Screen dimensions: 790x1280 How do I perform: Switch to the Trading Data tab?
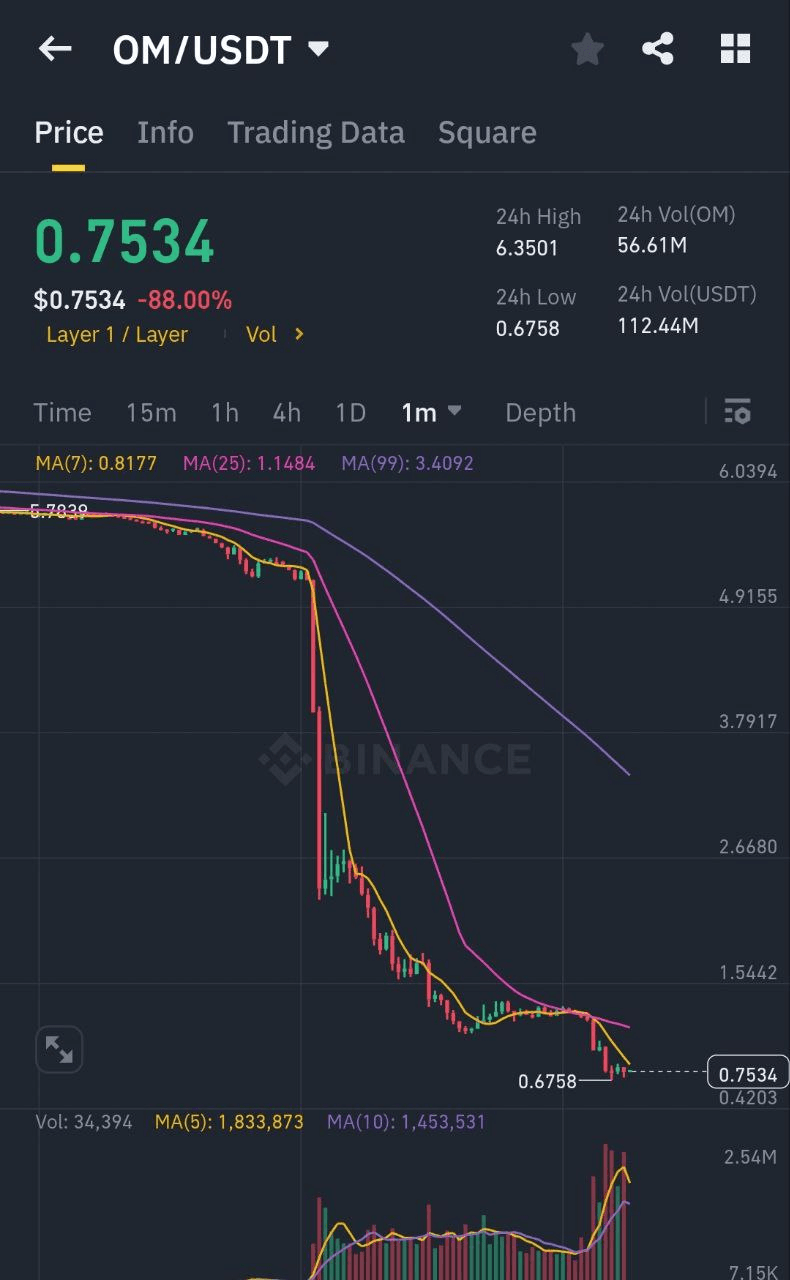[x=315, y=133]
